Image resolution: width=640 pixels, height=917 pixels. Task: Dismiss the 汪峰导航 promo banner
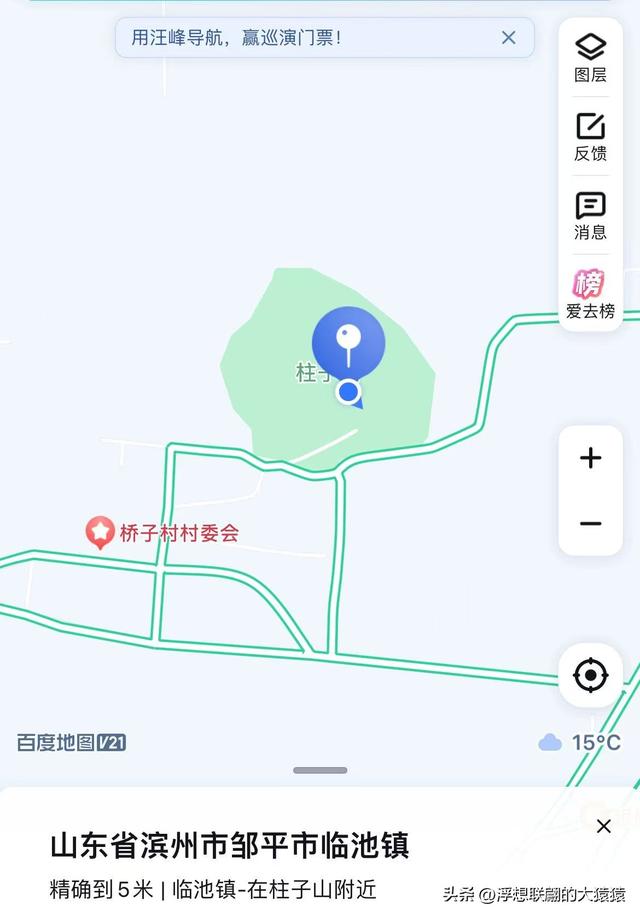coord(508,38)
